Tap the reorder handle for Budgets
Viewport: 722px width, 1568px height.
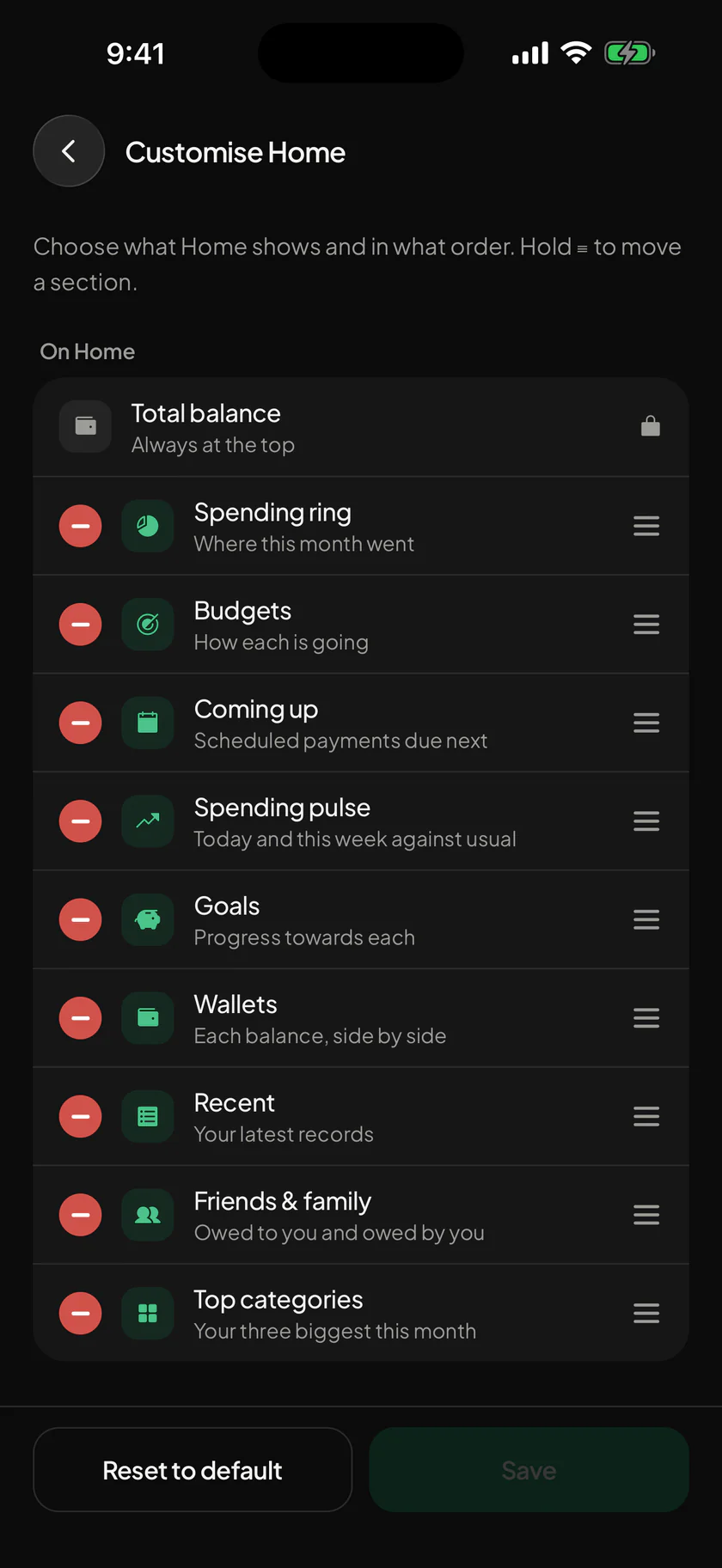646,624
